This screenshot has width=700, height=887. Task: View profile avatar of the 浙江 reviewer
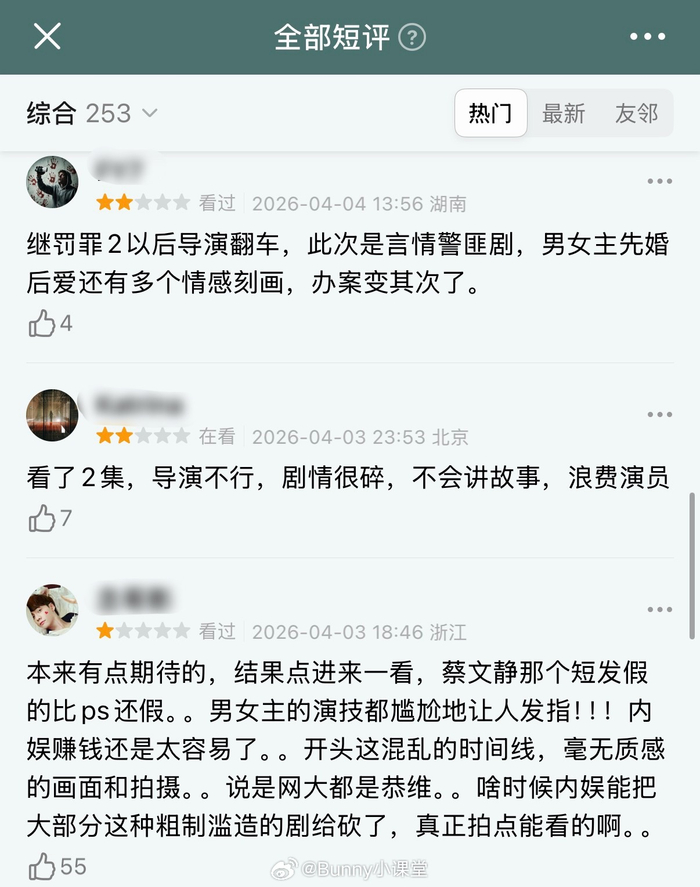(x=52, y=610)
